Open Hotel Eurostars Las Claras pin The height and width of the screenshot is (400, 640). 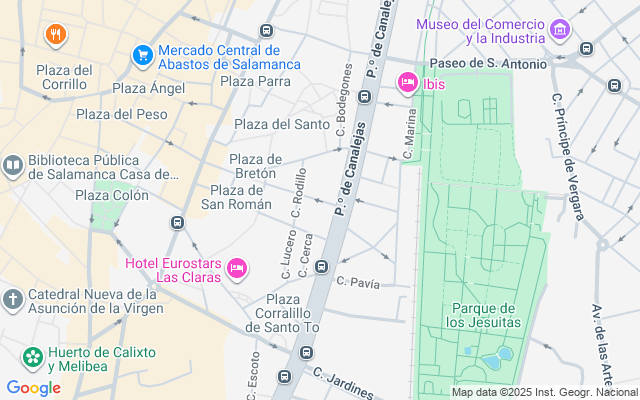[x=237, y=267]
